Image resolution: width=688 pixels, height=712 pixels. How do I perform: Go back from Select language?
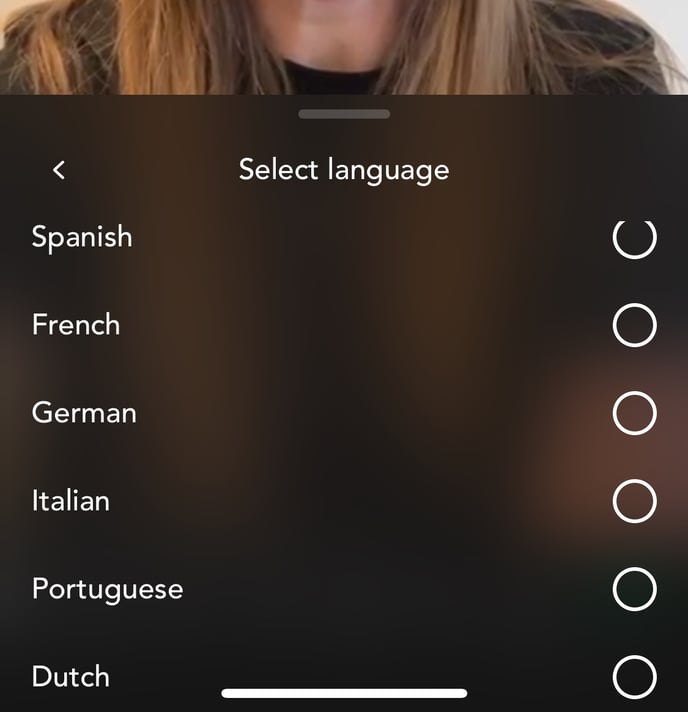[59, 170]
